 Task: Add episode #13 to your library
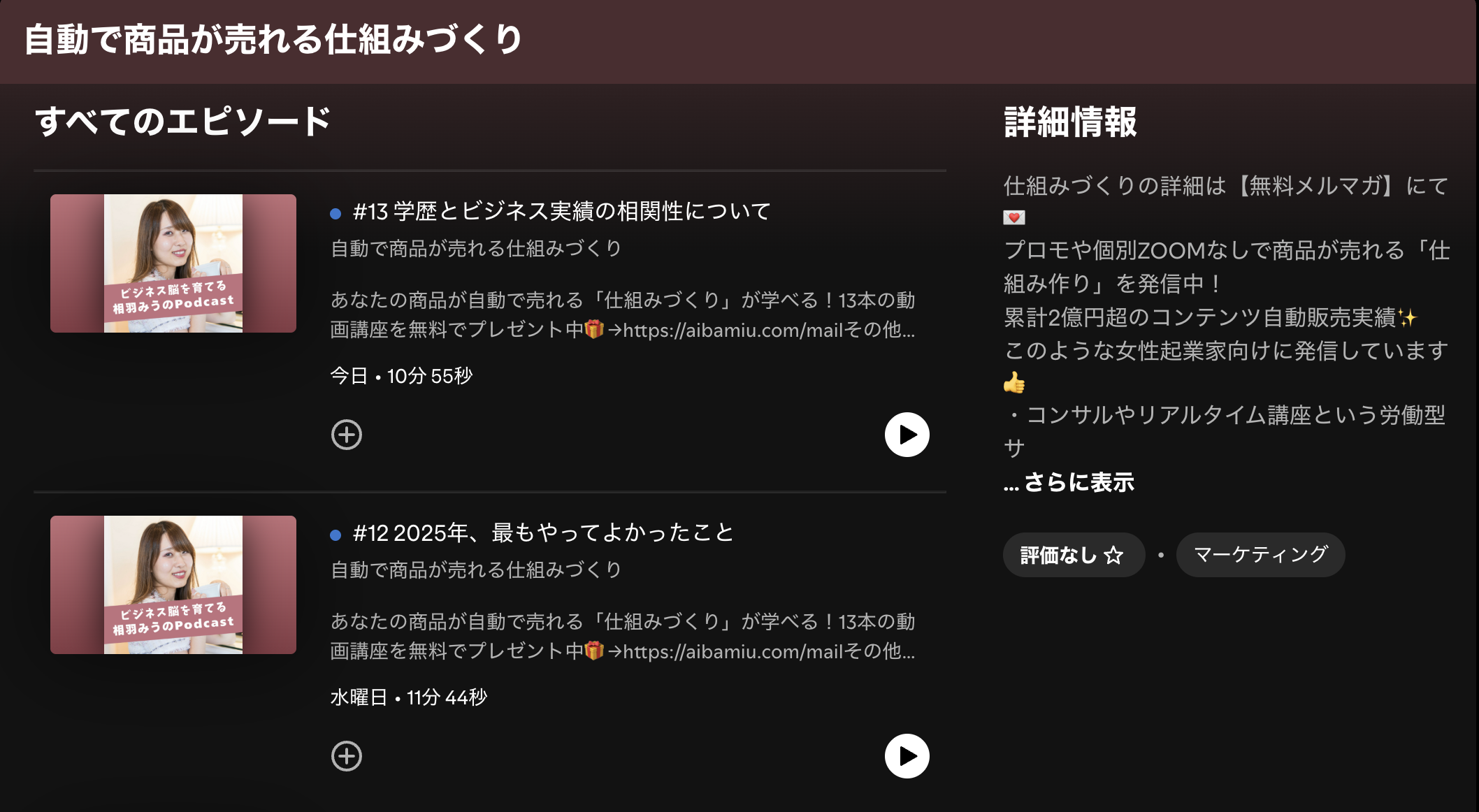click(x=347, y=435)
